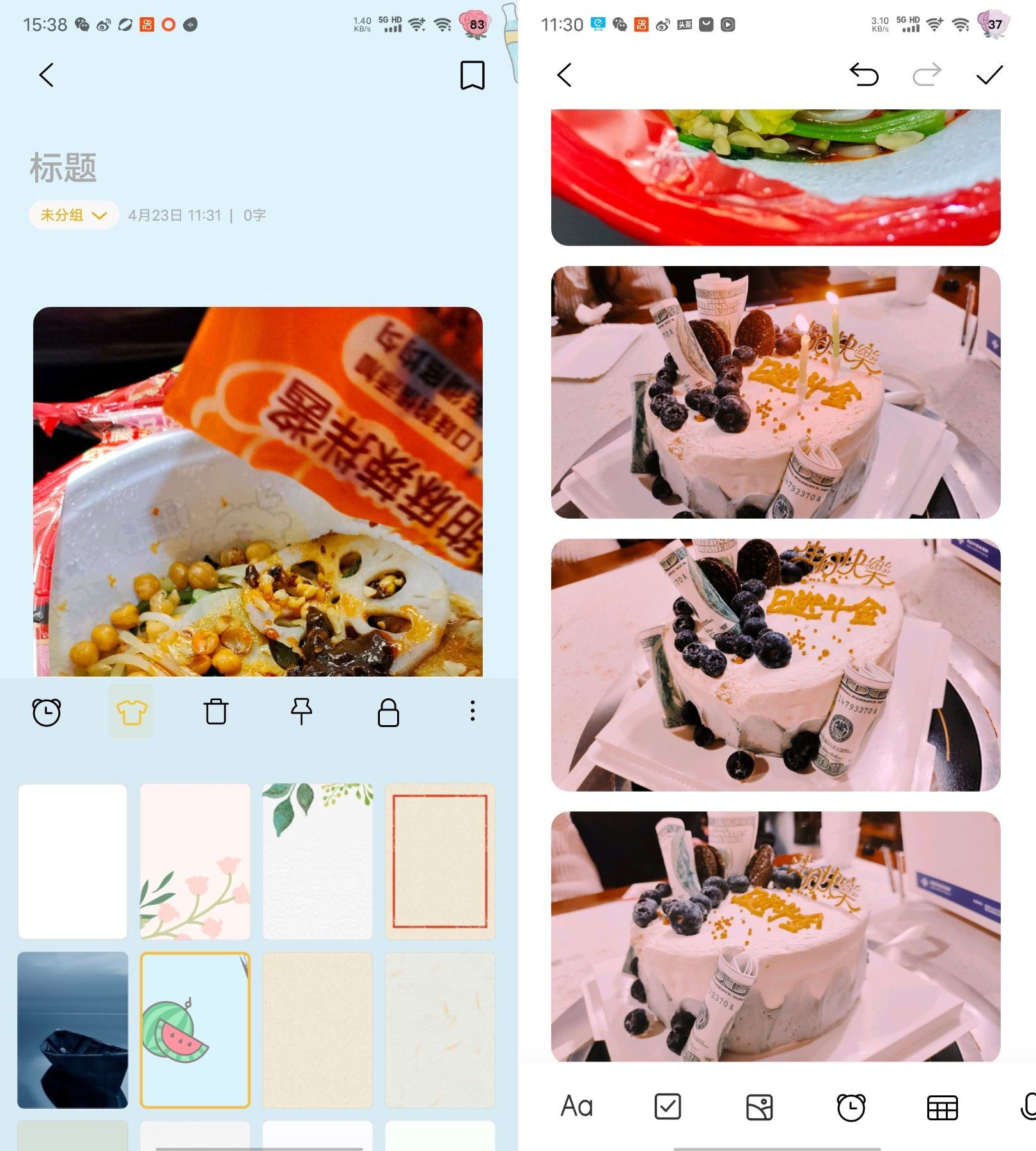Tap the bookmark icon on the note

(x=472, y=75)
